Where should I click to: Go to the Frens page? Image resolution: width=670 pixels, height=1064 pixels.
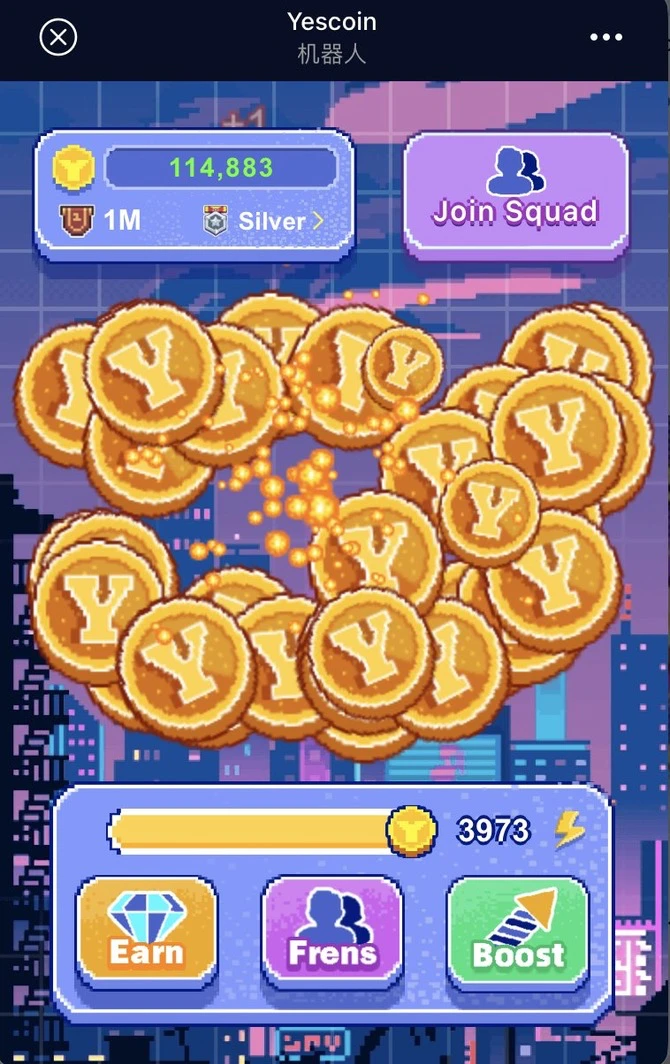332,931
